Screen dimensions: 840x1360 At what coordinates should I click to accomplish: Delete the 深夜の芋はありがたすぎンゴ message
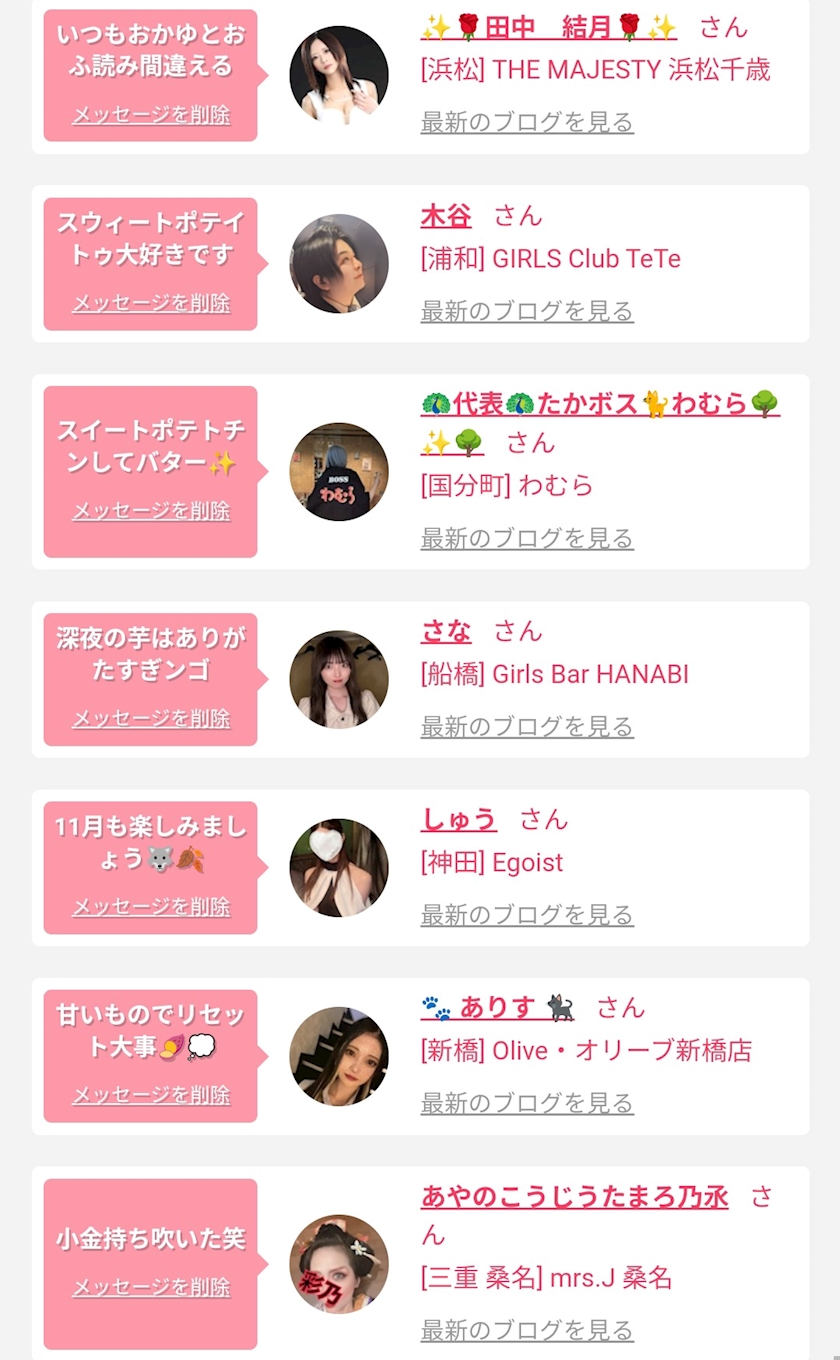tap(151, 719)
